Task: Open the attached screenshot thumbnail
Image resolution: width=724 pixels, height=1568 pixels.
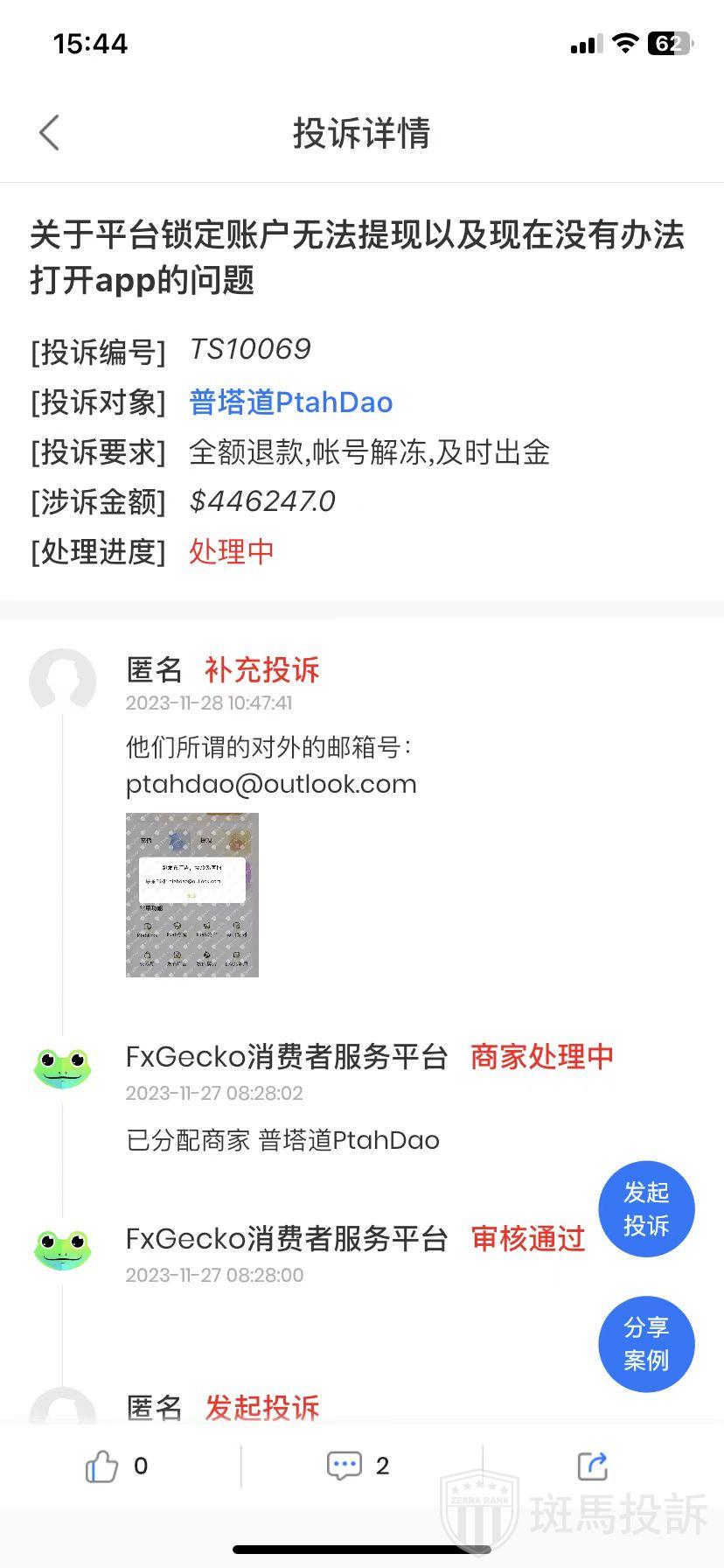Action: (x=192, y=894)
